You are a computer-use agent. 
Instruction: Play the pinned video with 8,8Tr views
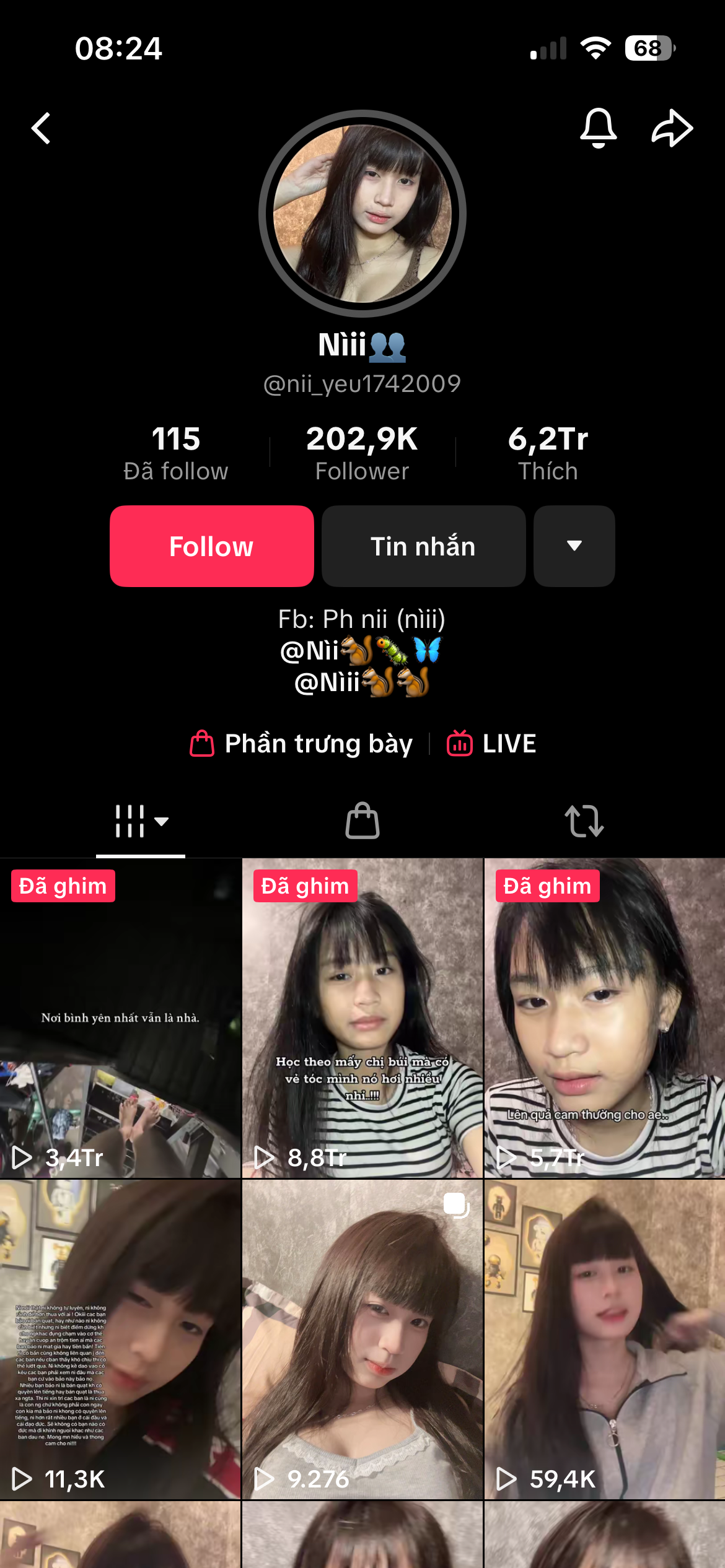[x=362, y=1018]
